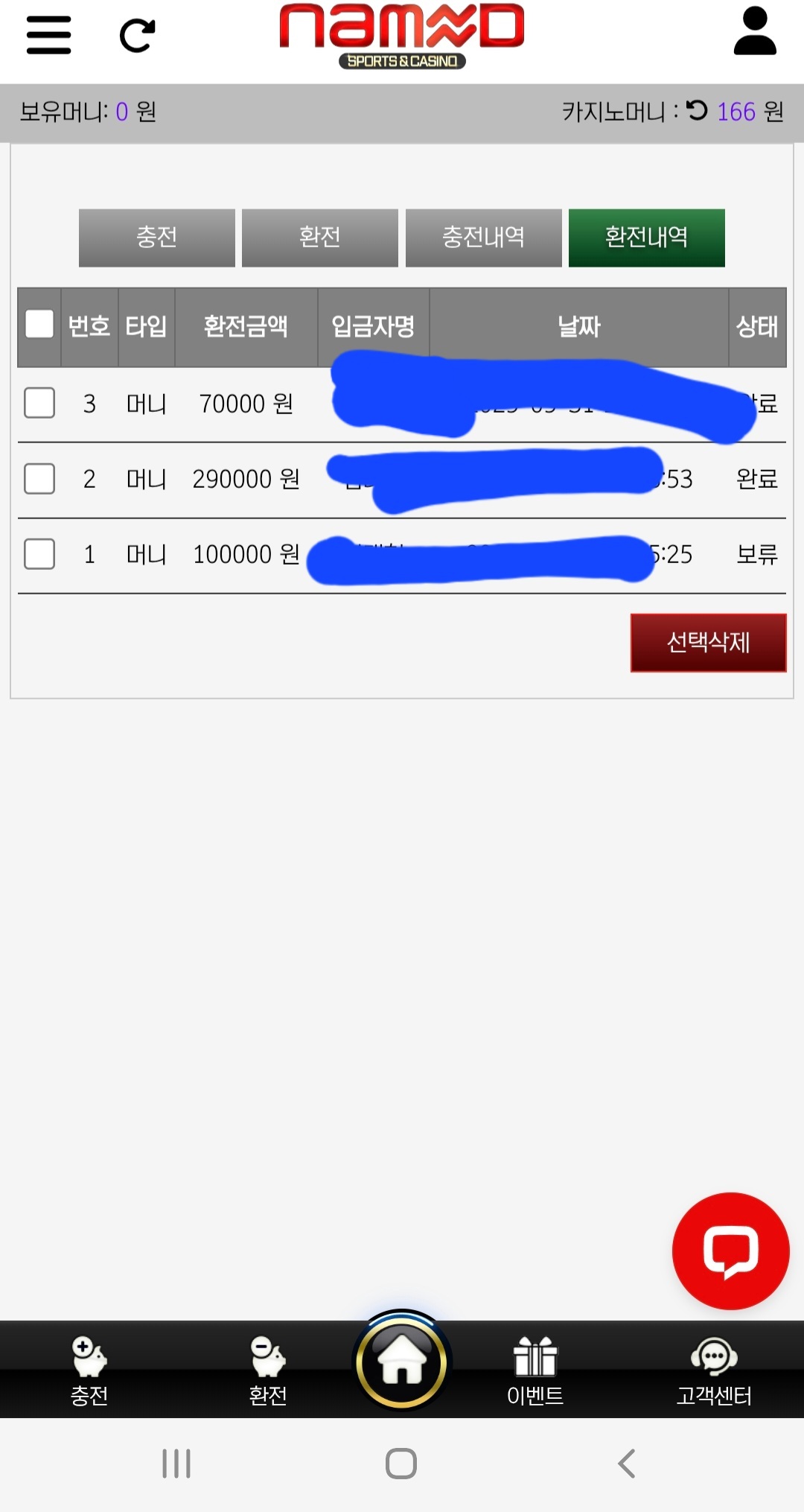Screen dimensions: 804x1512
Task: Switch to the 환전 tab at top
Action: coord(320,238)
